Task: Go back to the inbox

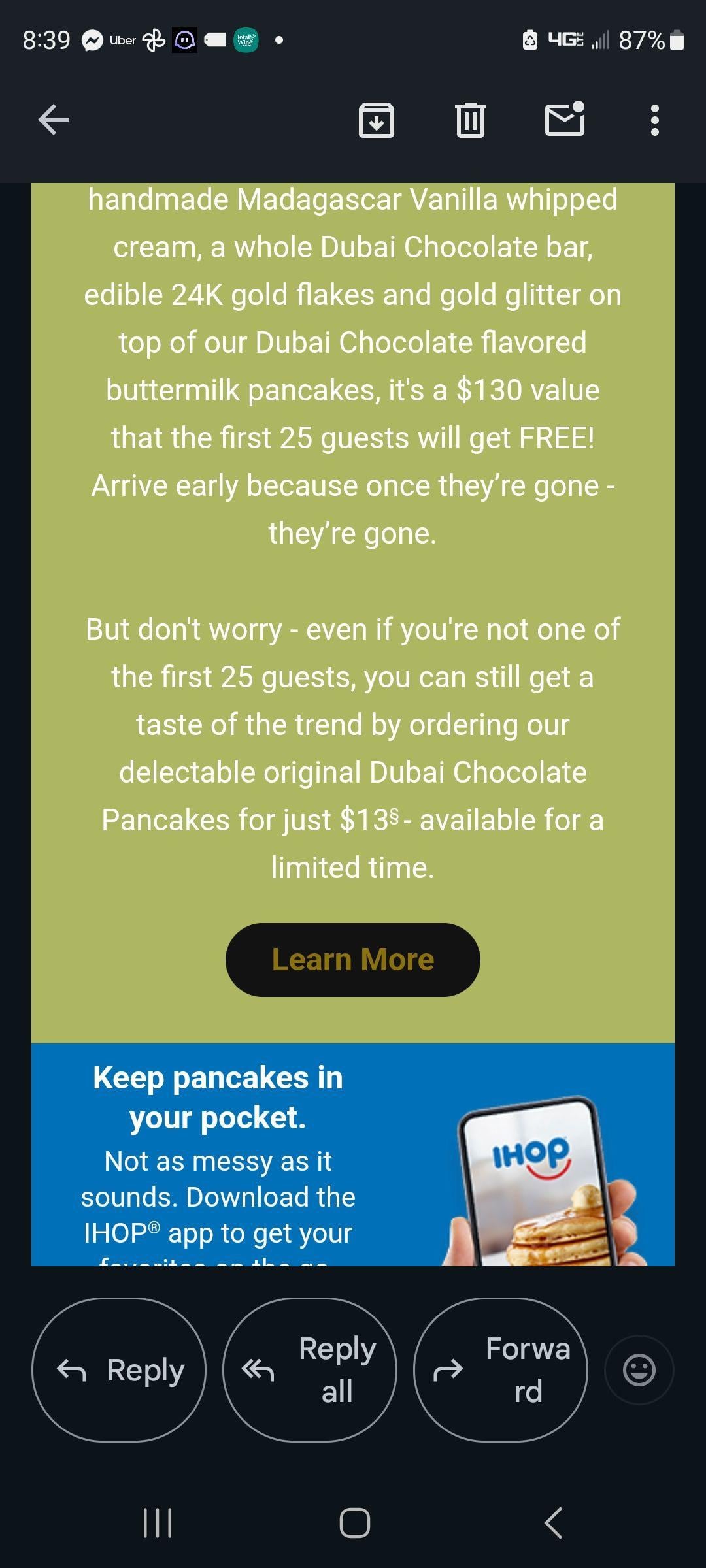Action: [x=54, y=120]
